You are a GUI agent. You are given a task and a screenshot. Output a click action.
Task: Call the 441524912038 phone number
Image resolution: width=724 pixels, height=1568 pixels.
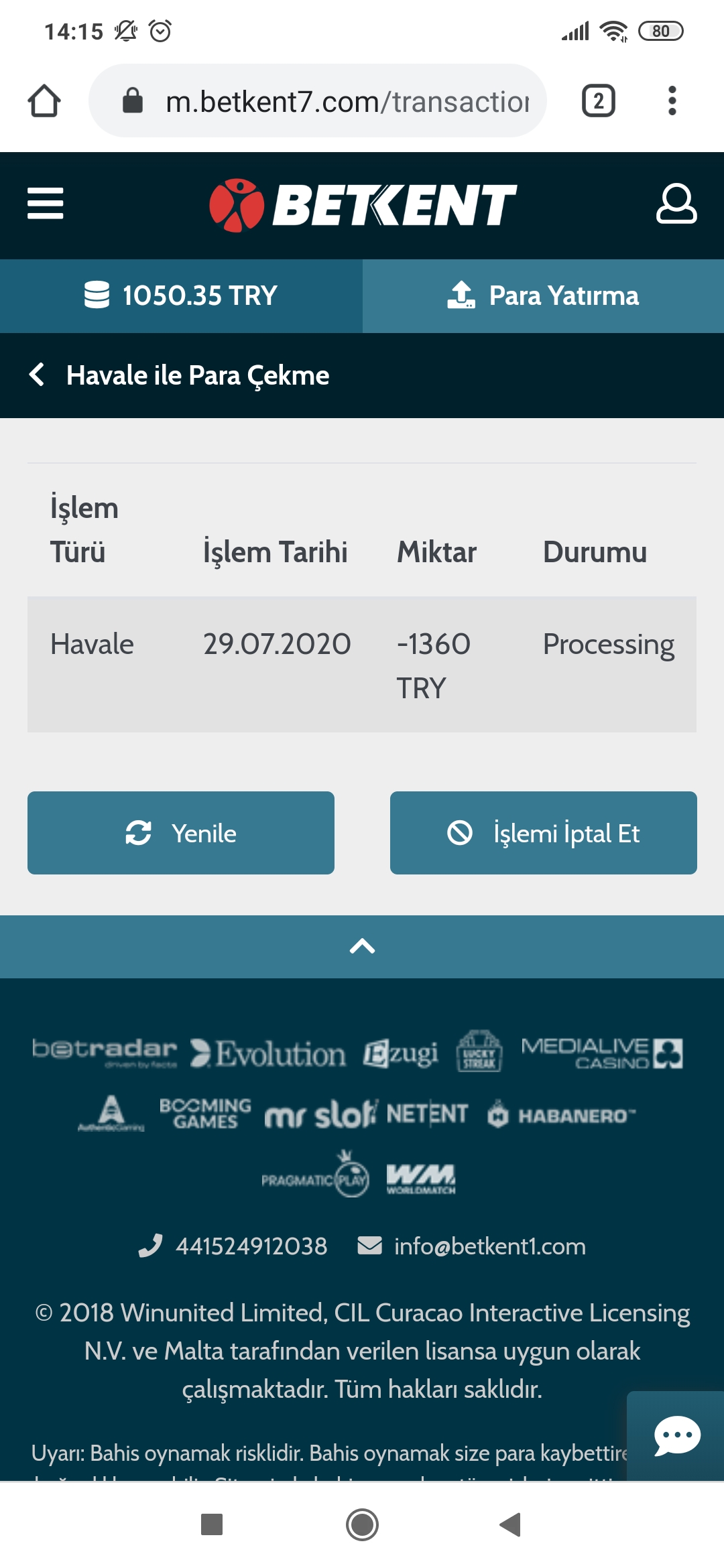tap(233, 1246)
